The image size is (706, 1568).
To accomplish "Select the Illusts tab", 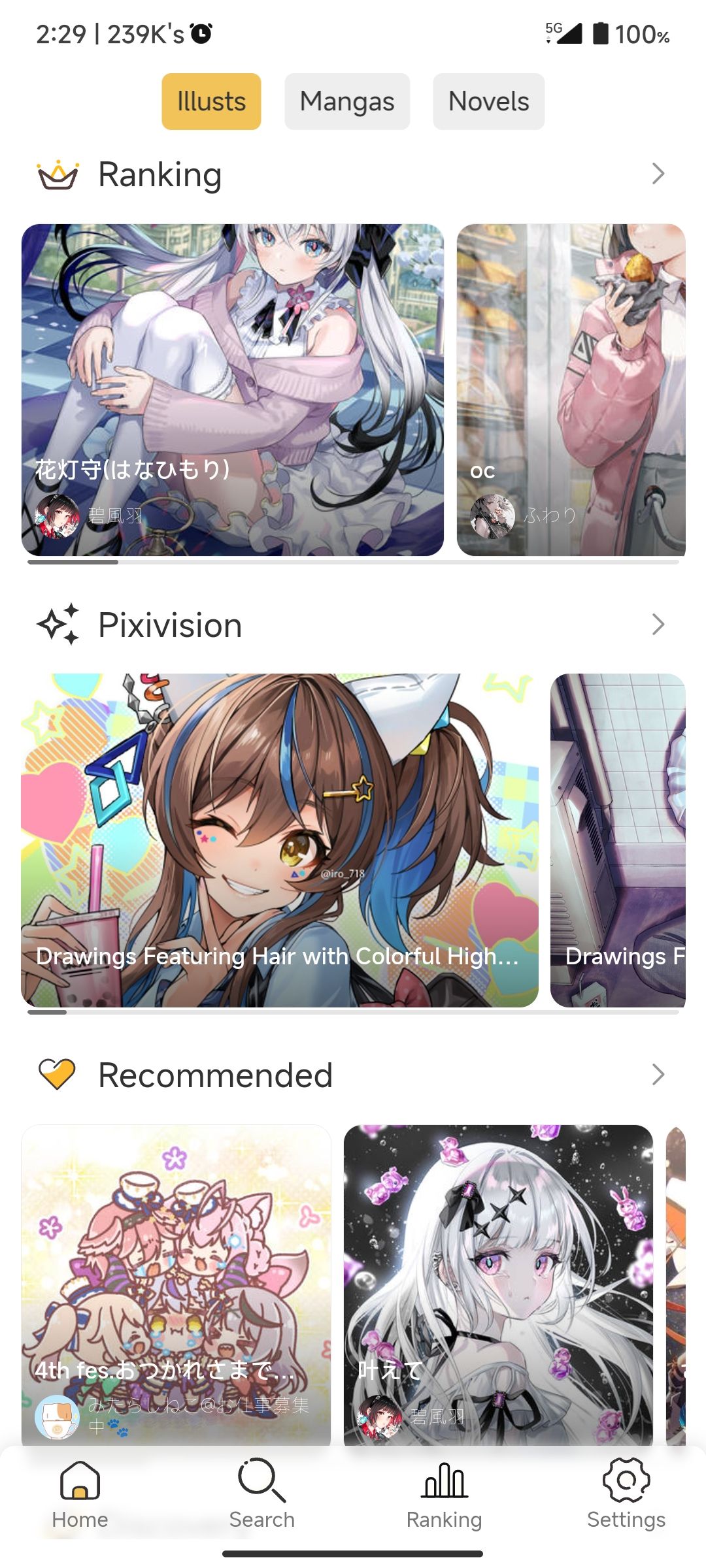I will tap(211, 101).
